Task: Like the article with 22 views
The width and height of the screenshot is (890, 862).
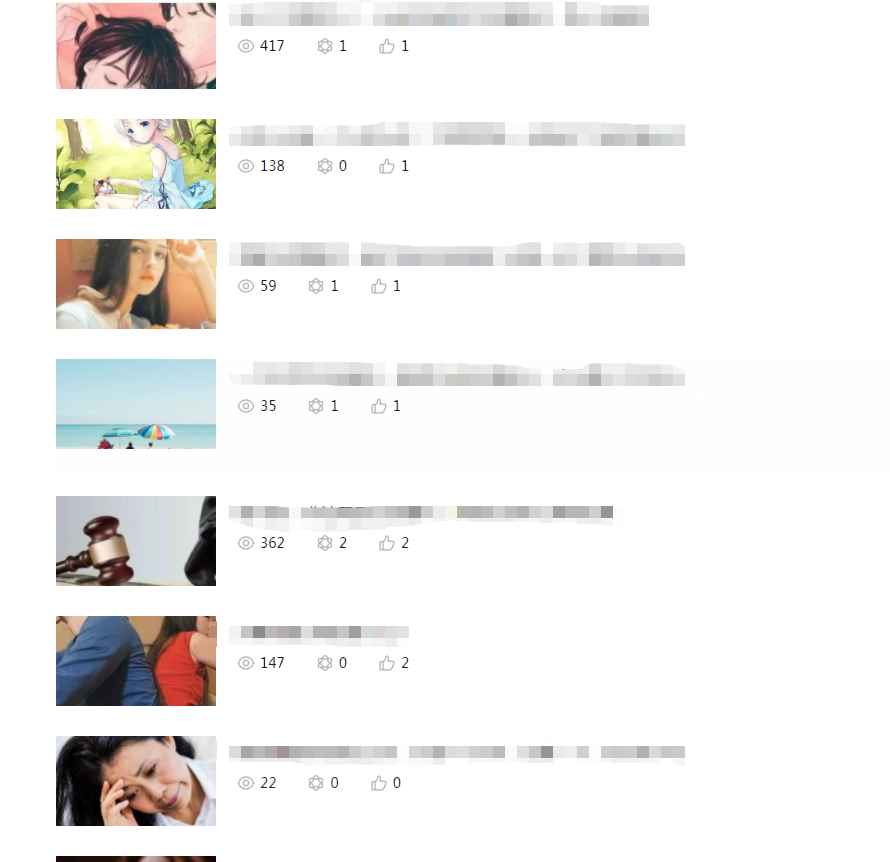Action: coord(379,783)
